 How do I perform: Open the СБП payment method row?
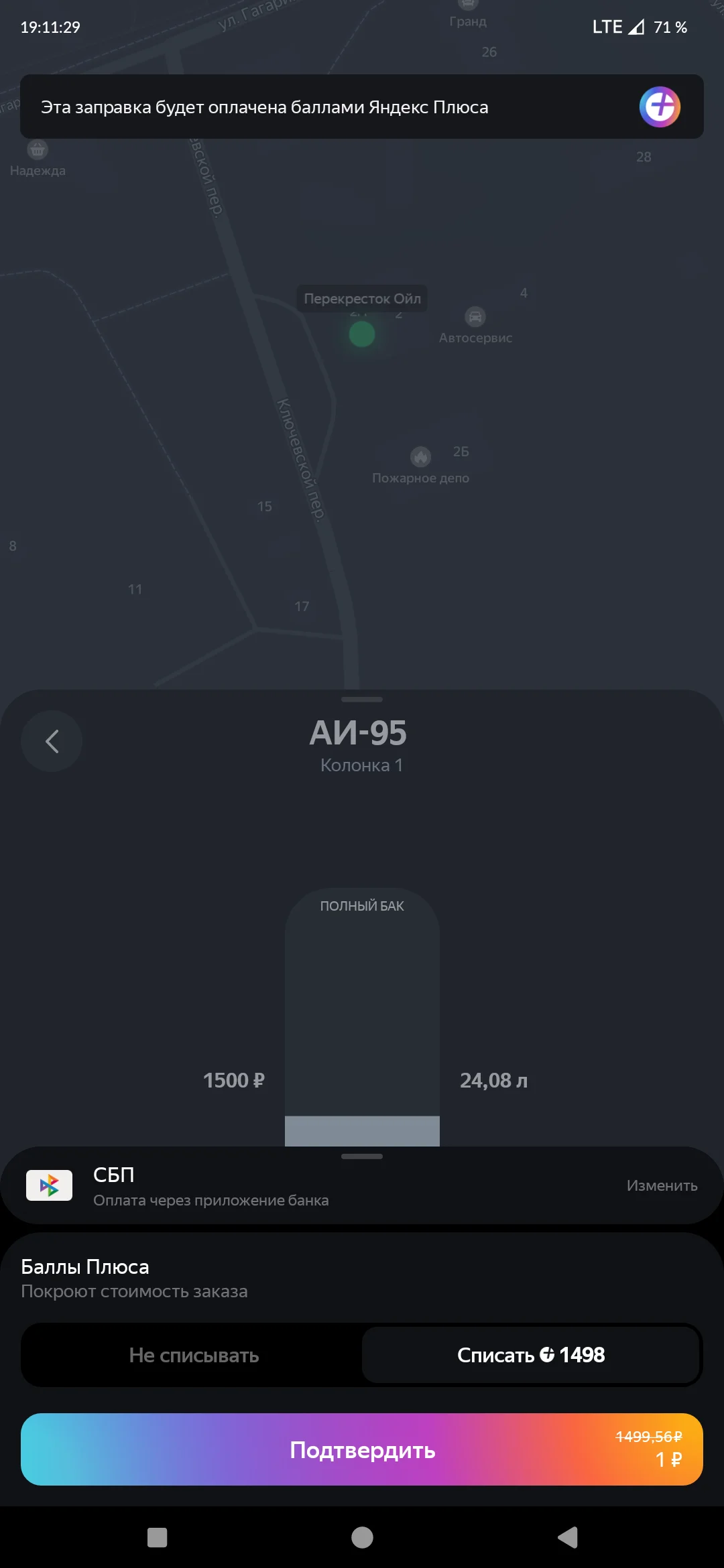tap(362, 1185)
